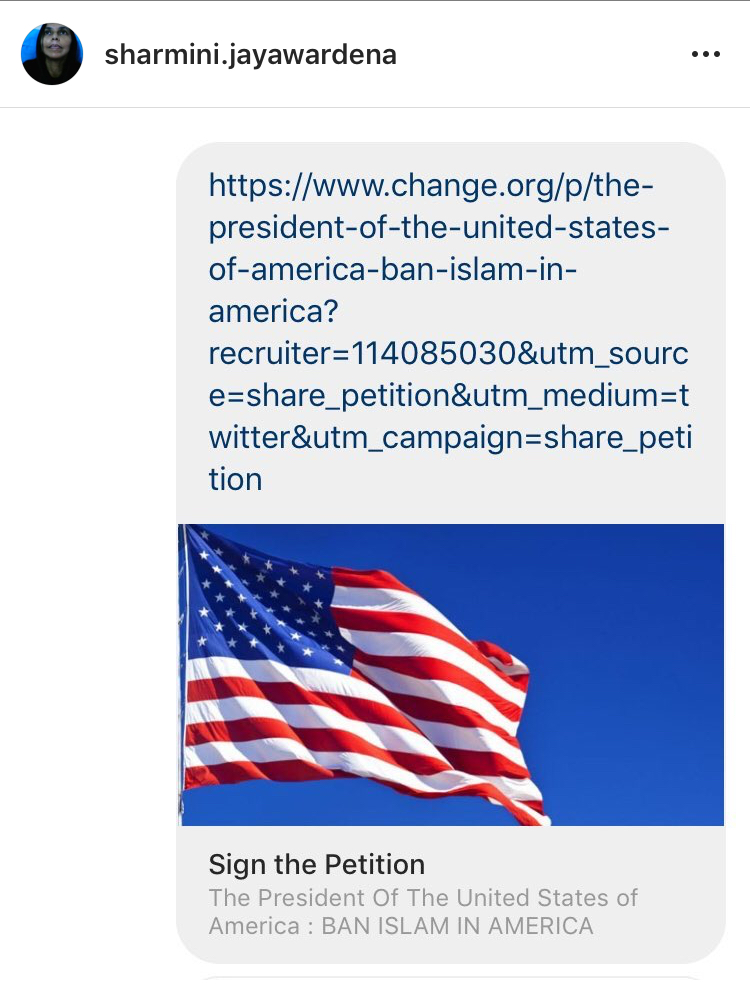Open sharmini.jayawardena's profile picture
The width and height of the screenshot is (750, 996).
[52, 54]
